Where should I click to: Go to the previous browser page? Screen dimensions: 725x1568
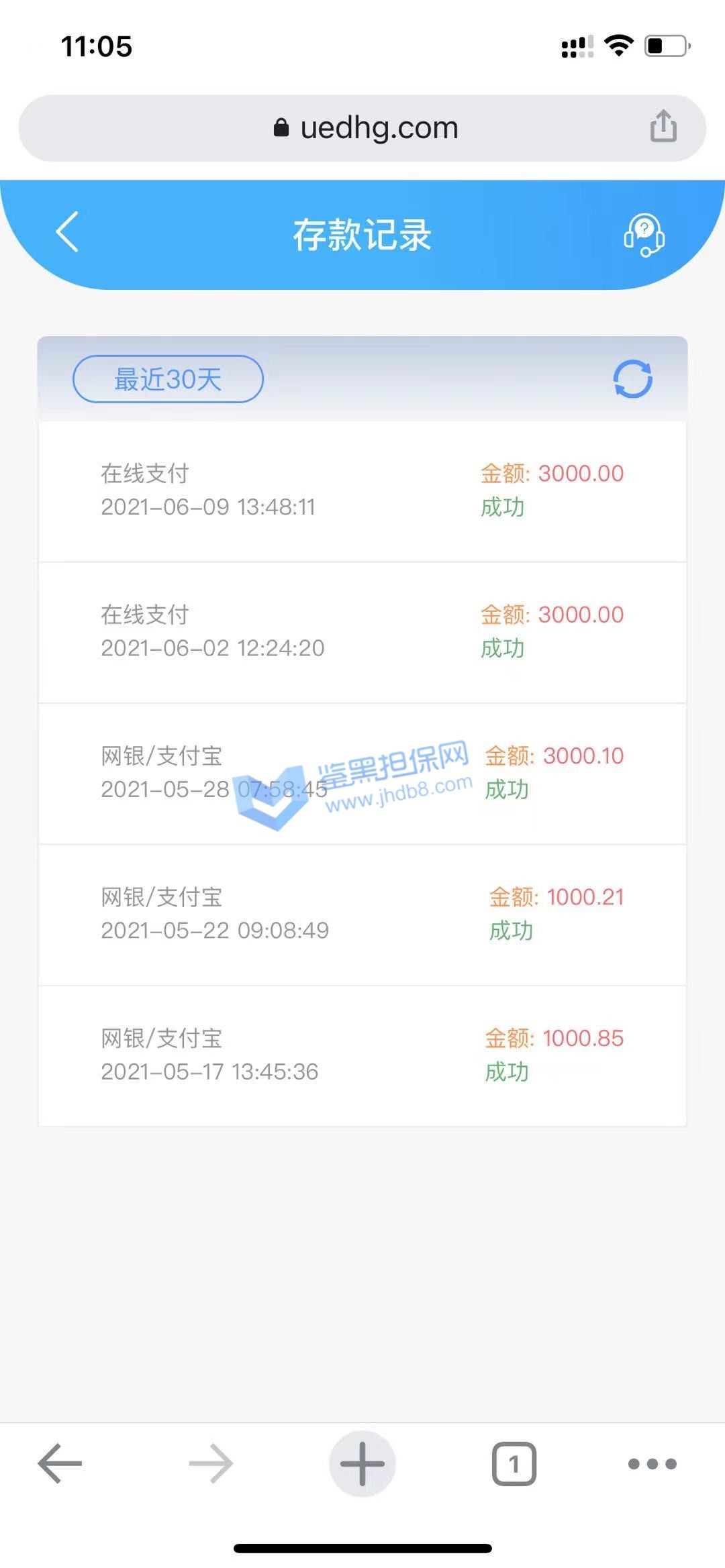coord(60,1463)
